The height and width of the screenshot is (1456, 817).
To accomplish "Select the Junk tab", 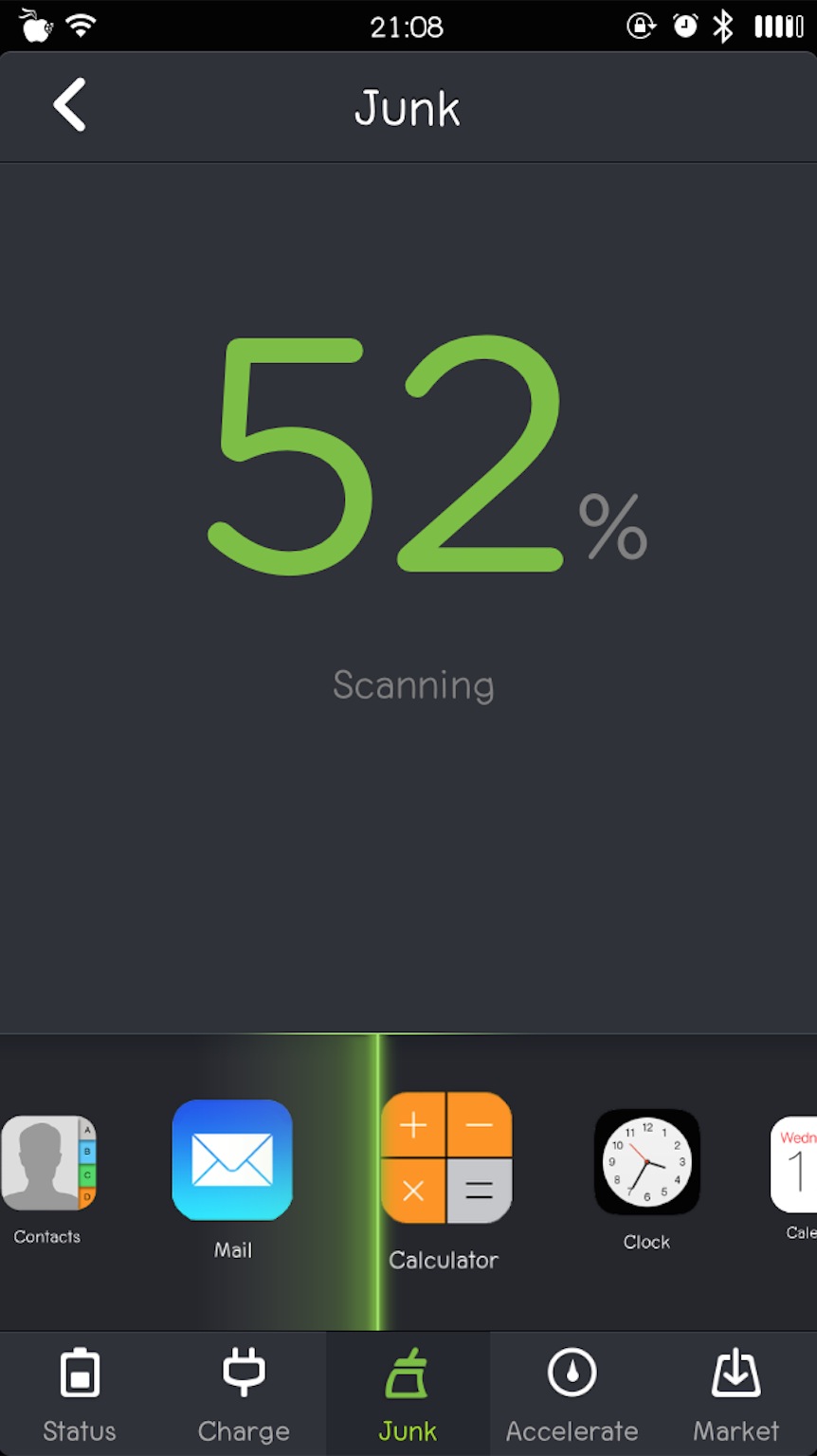I will (x=408, y=1393).
